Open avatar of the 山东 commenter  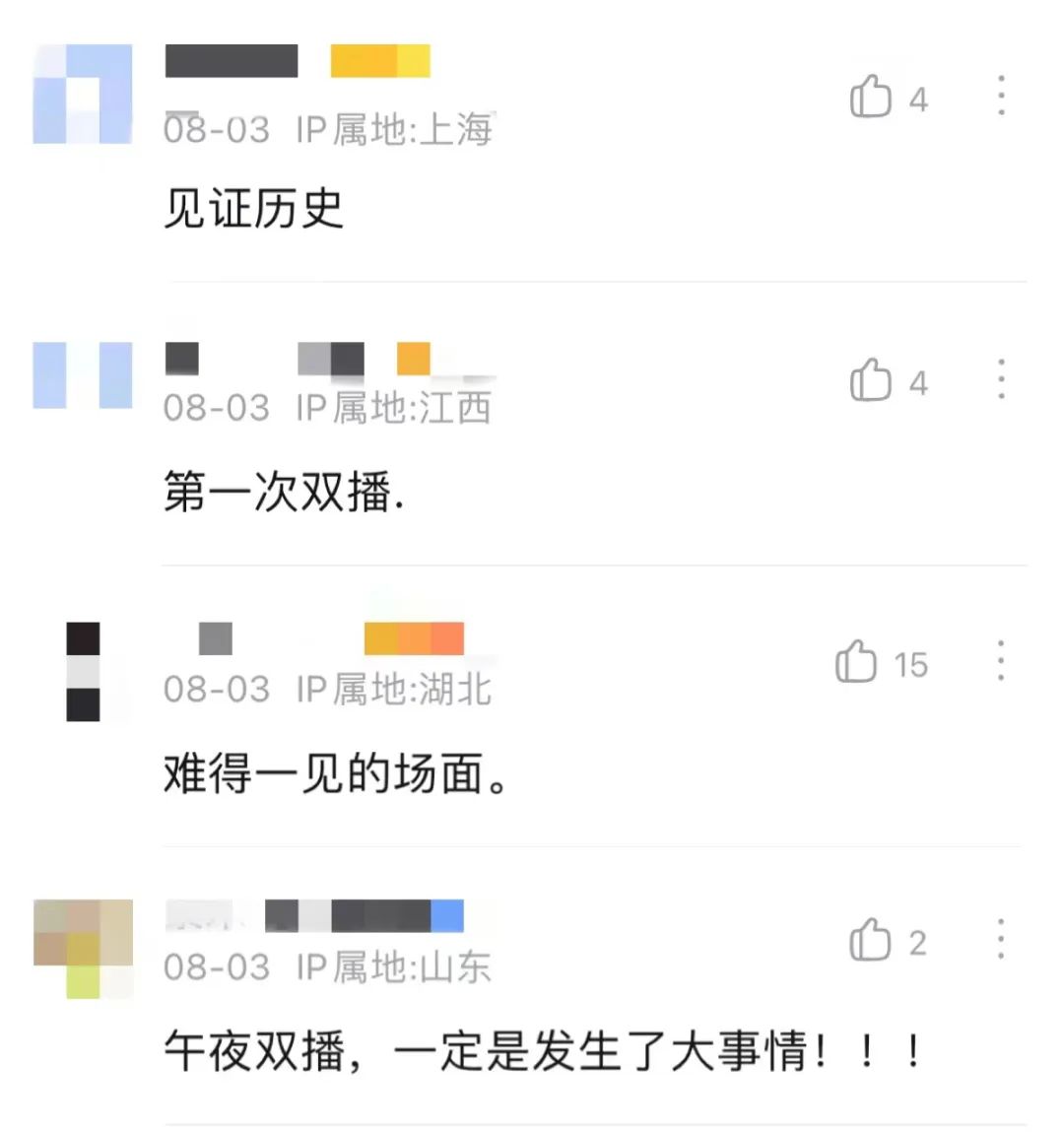(x=83, y=948)
